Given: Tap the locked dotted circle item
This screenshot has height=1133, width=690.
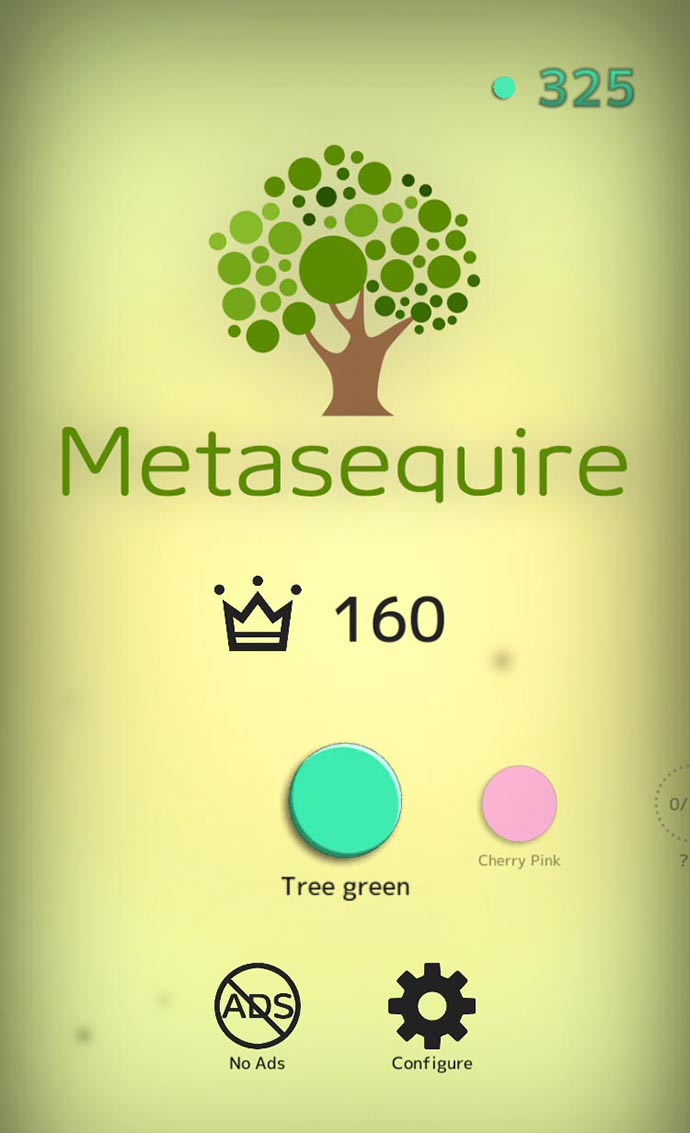Looking at the screenshot, I should [676, 803].
